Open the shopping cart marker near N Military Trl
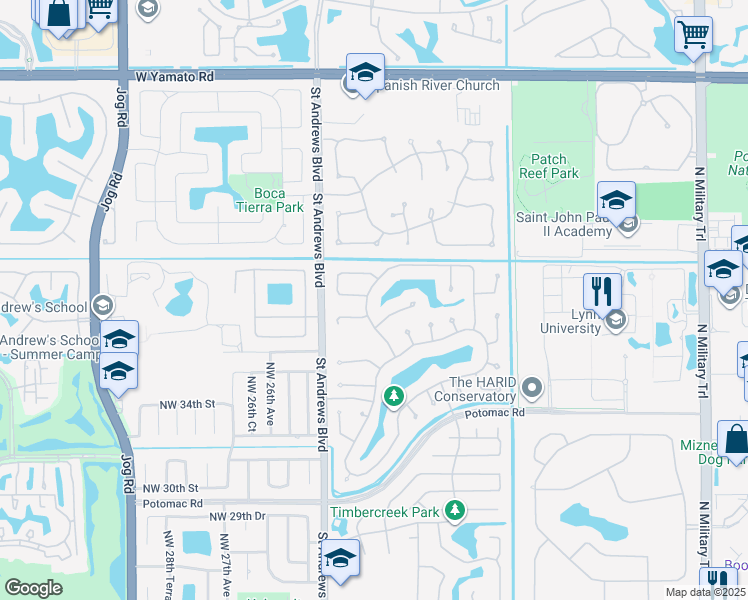The height and width of the screenshot is (600, 748). coord(693,36)
